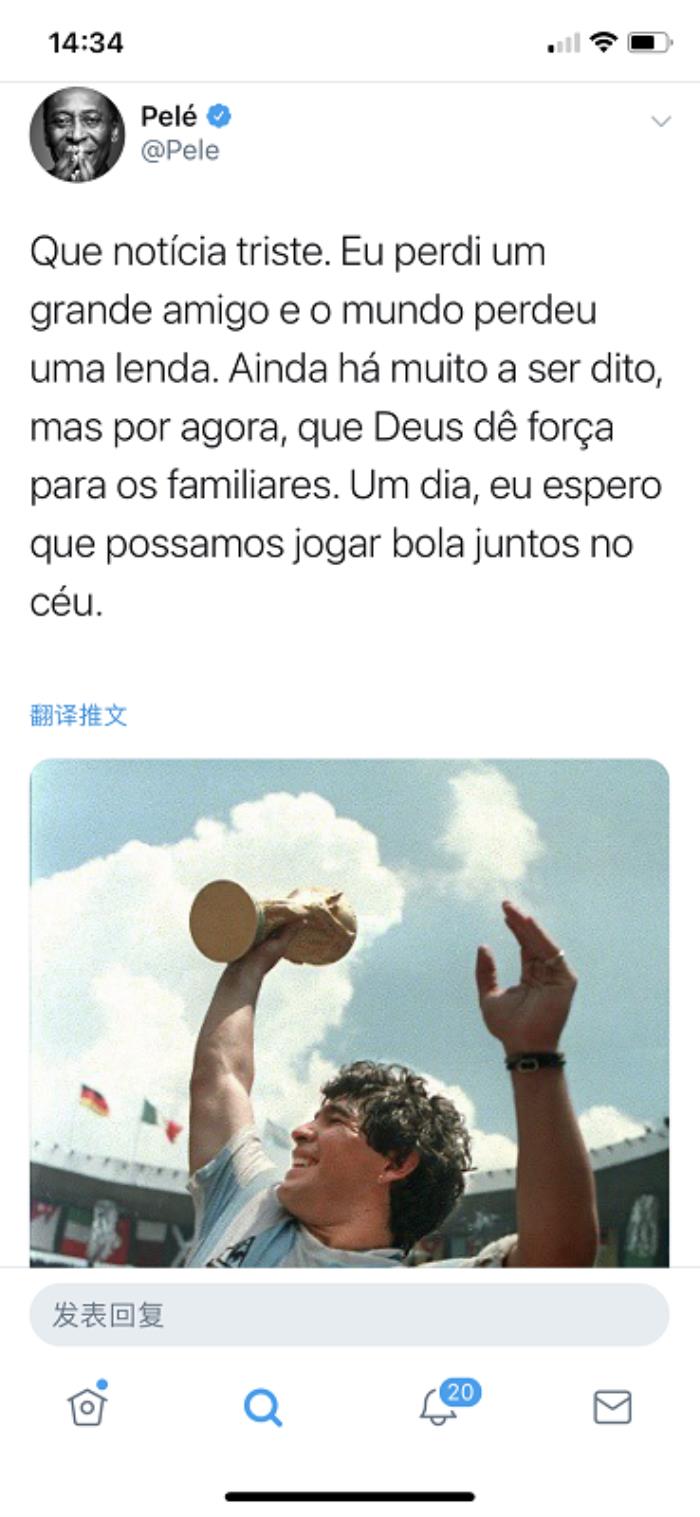Open the @Pele account name
The height and width of the screenshot is (1517, 700).
coord(180,150)
